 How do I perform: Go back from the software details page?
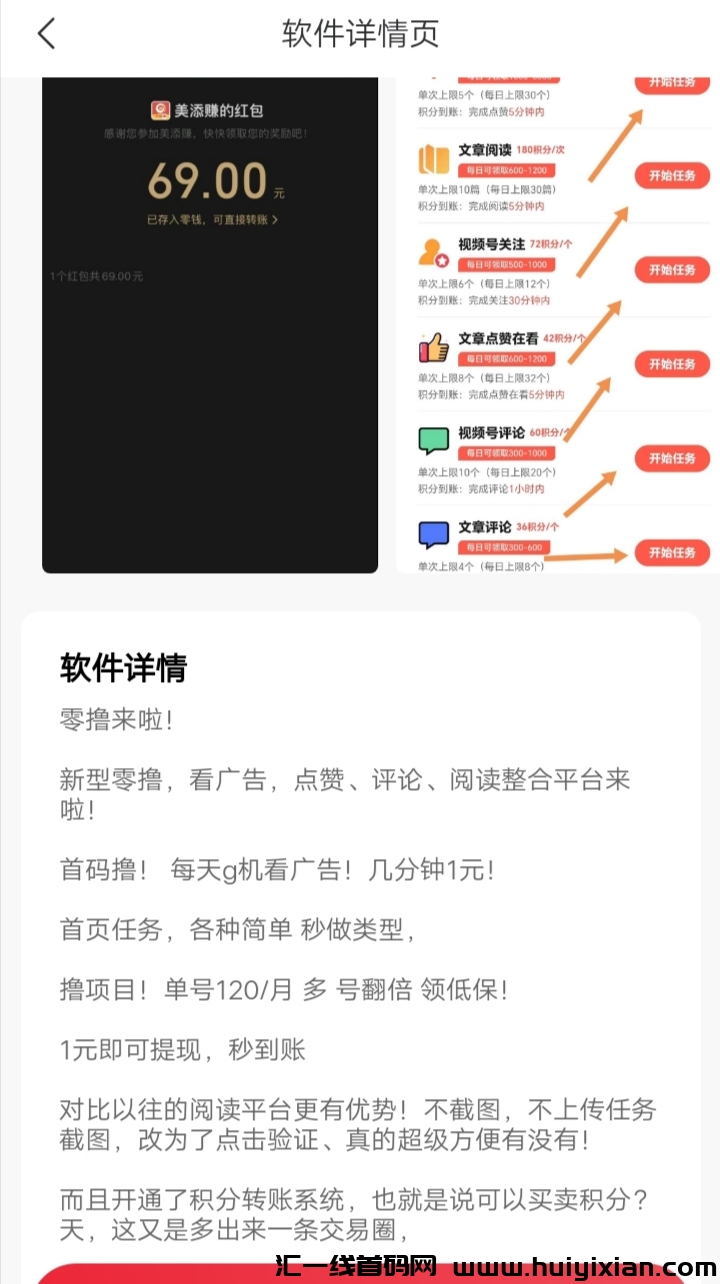click(x=46, y=33)
